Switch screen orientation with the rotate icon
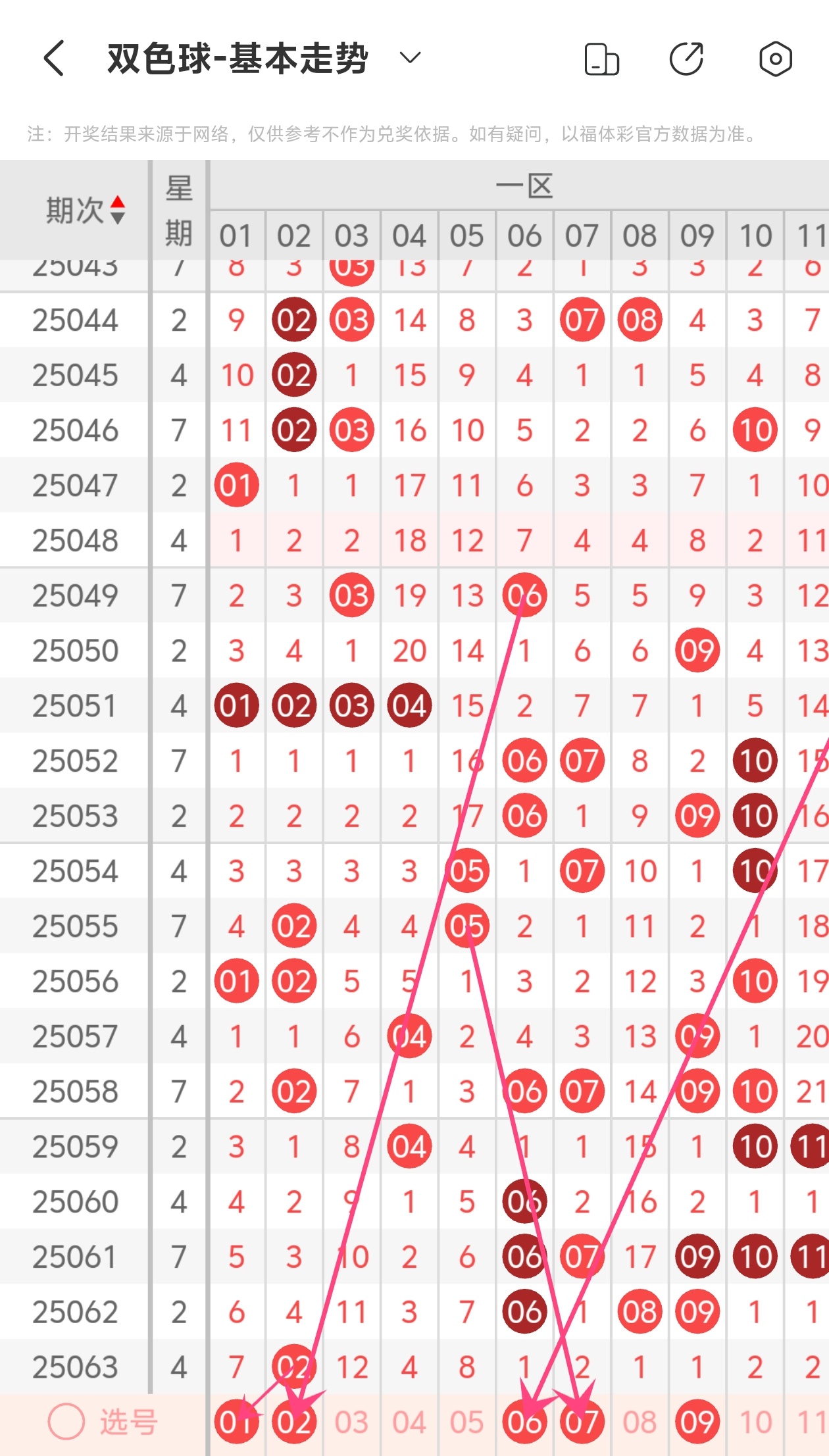The image size is (829, 1456). (601, 59)
